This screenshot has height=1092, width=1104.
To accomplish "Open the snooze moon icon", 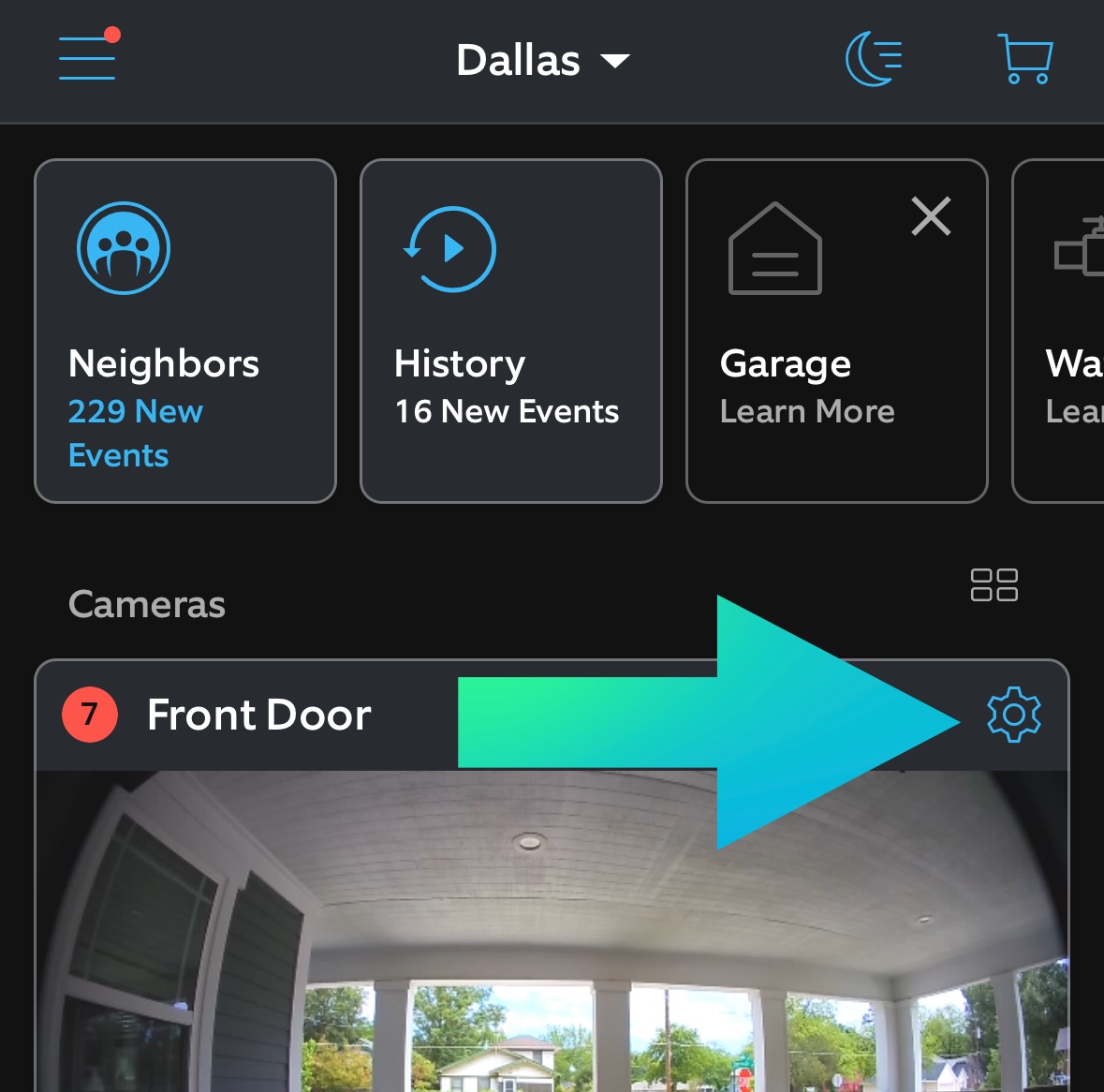I will [x=874, y=59].
